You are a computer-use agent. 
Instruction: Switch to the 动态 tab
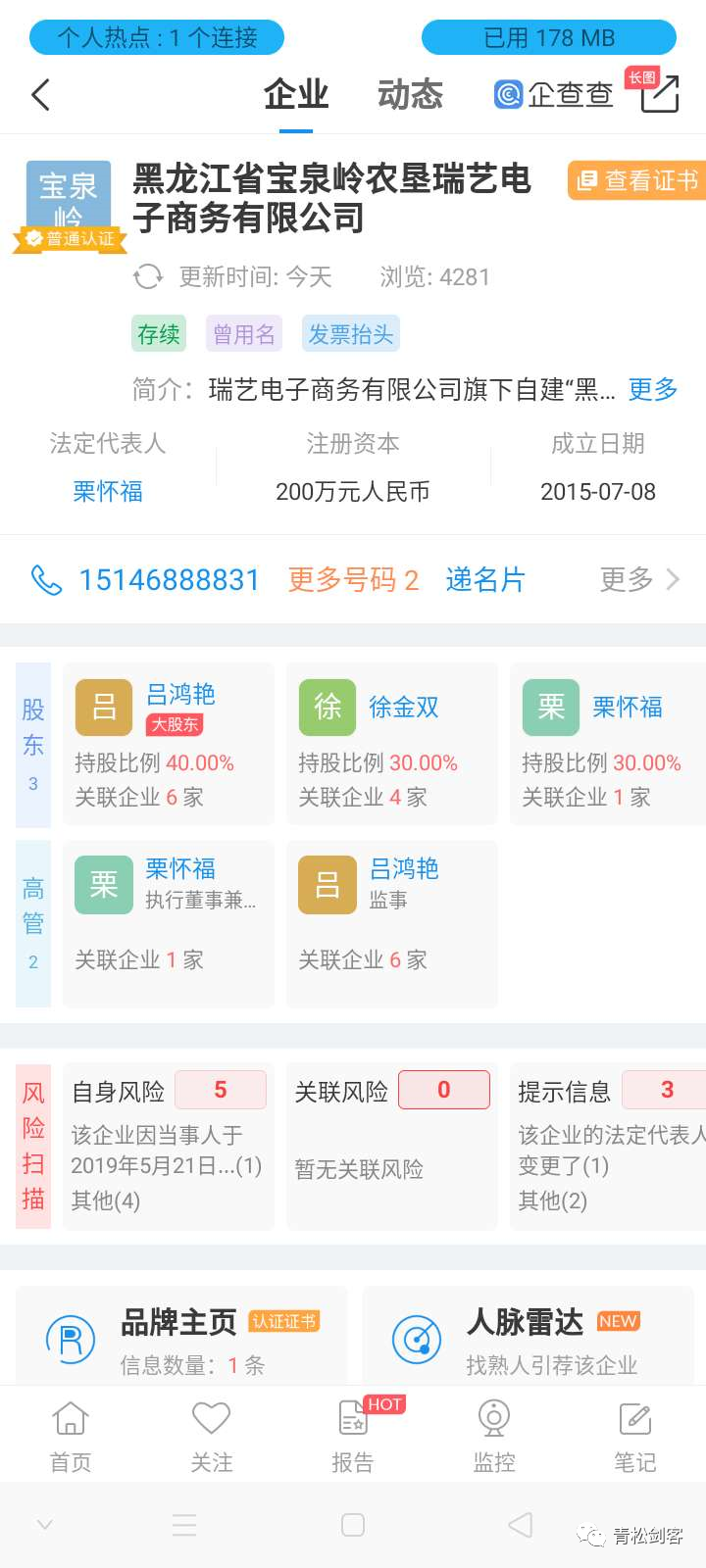point(410,95)
